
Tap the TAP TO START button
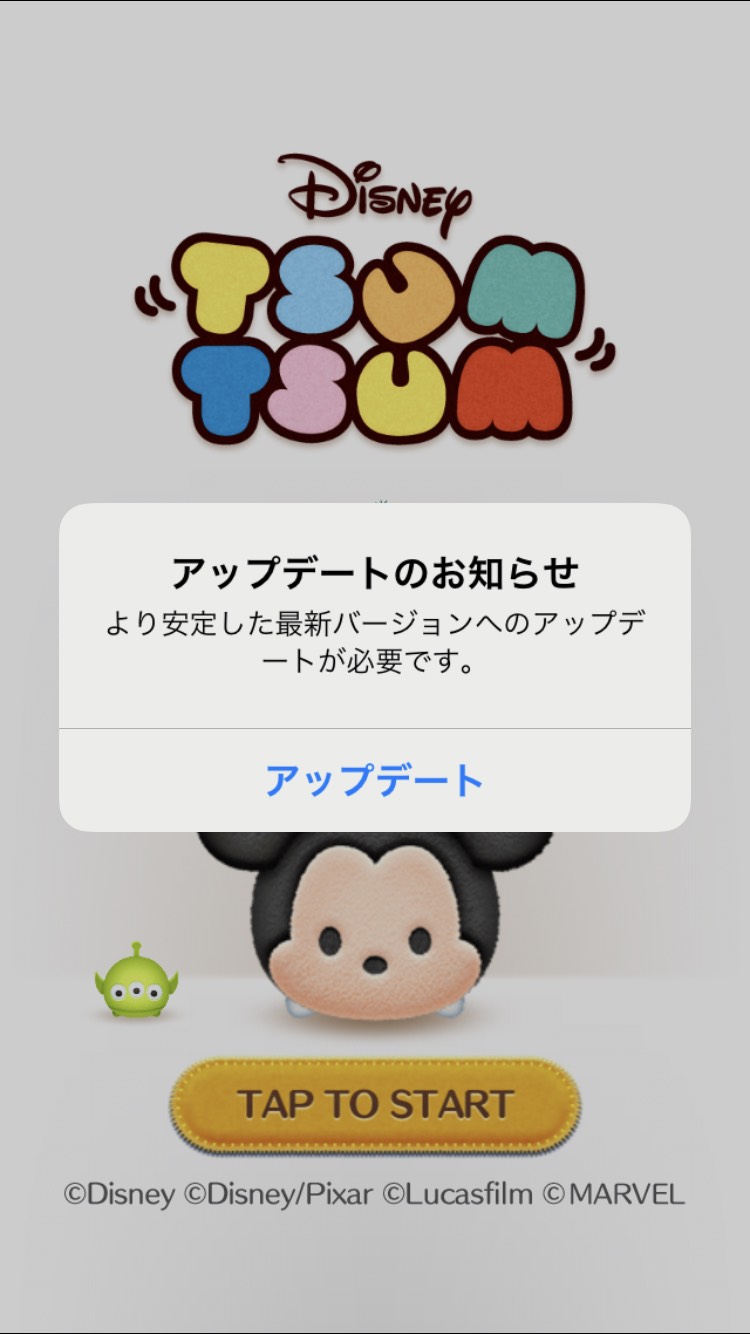[375, 1105]
